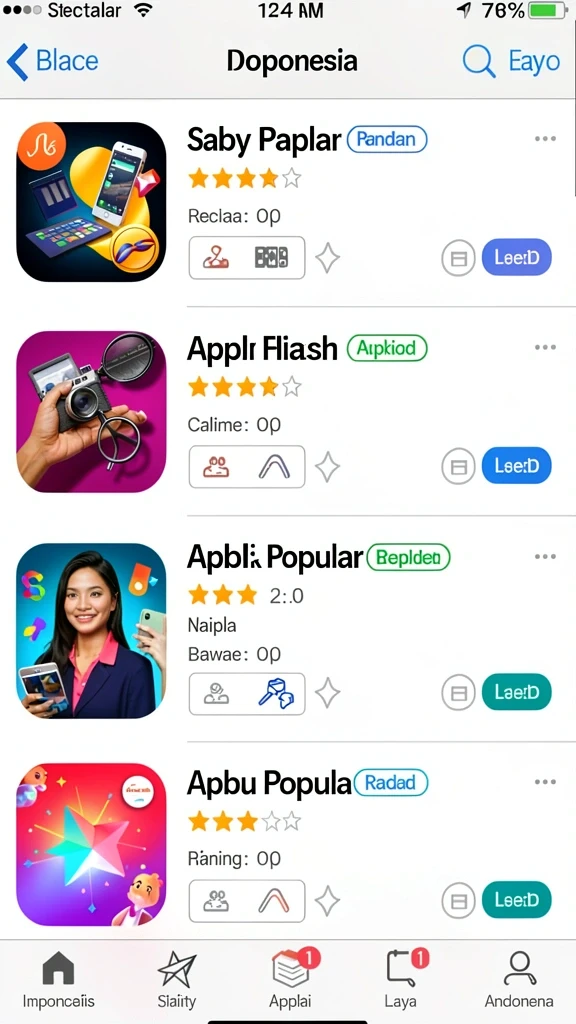Viewport: 576px width, 1024px height.
Task: Tap the Leed button for Apbu Popula
Action: (x=517, y=901)
